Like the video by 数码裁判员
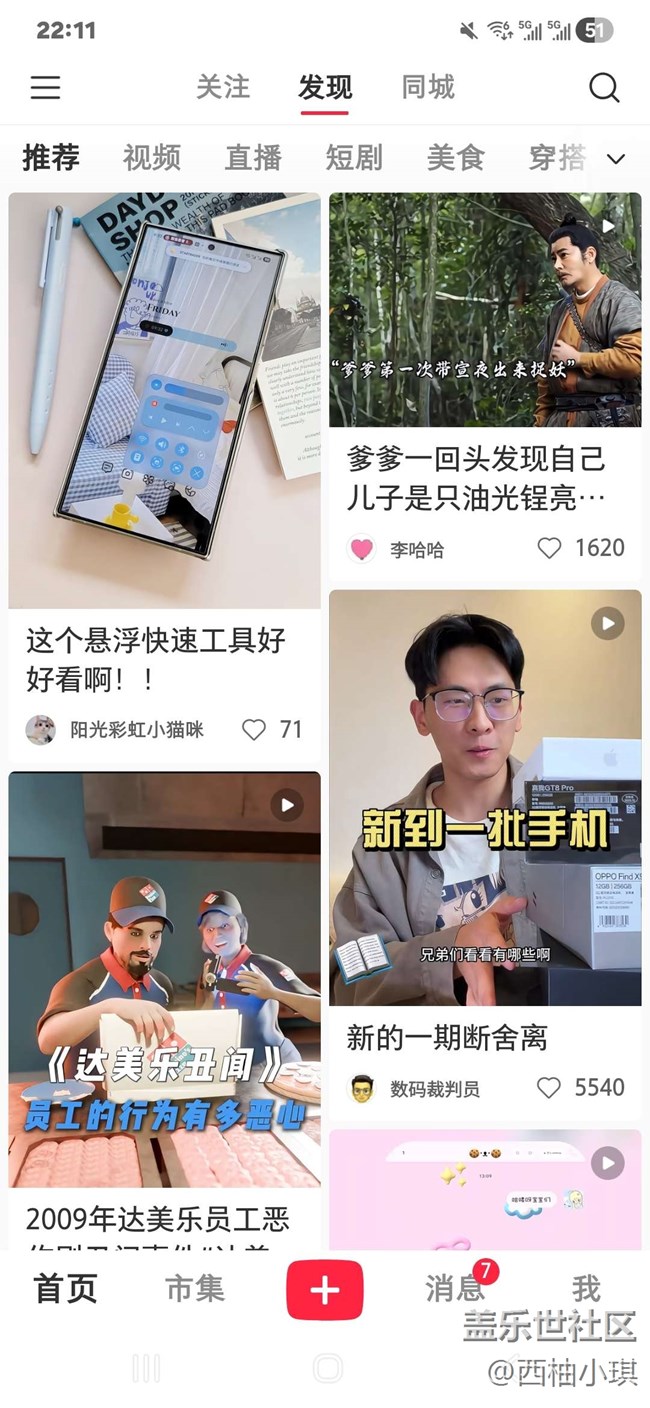 tap(550, 1088)
